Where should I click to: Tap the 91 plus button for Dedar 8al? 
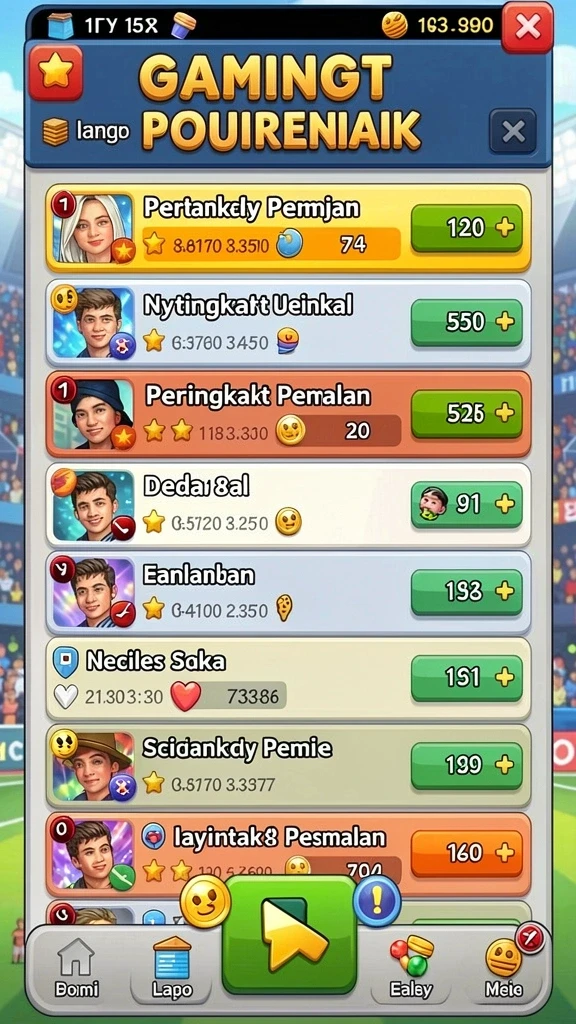pyautogui.click(x=466, y=504)
